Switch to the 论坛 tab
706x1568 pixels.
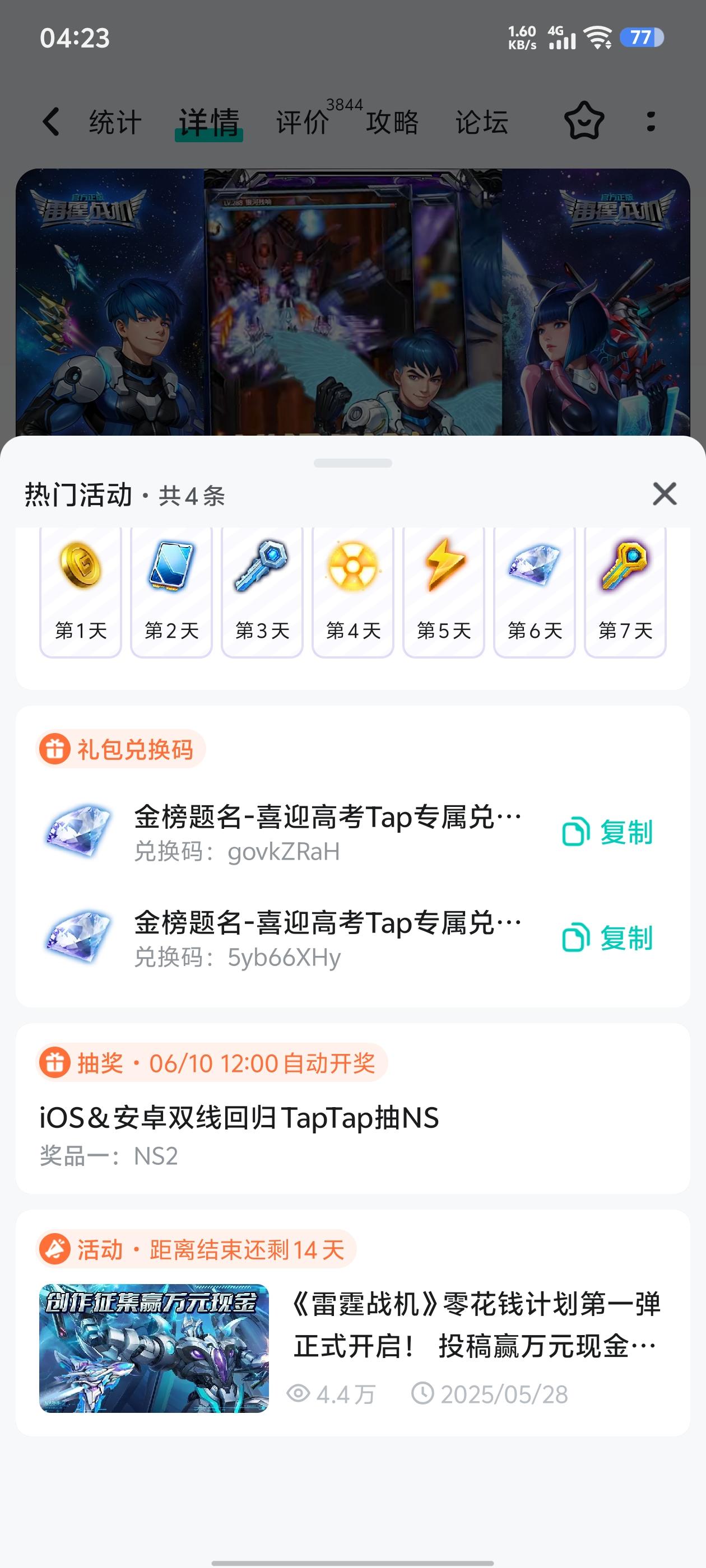[x=481, y=122]
